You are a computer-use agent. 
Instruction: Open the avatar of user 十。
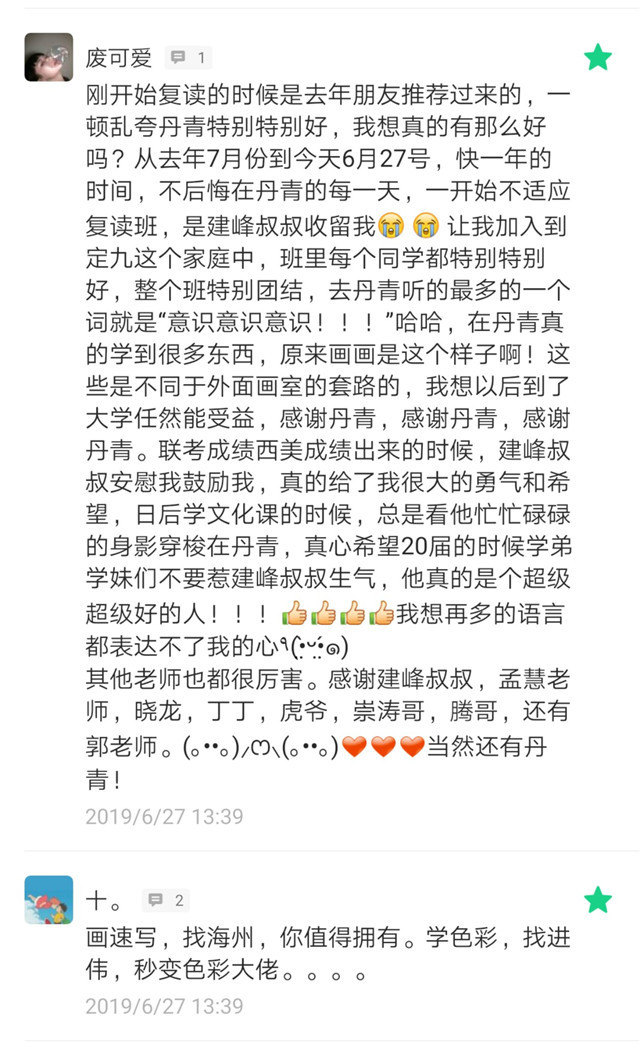48,899
